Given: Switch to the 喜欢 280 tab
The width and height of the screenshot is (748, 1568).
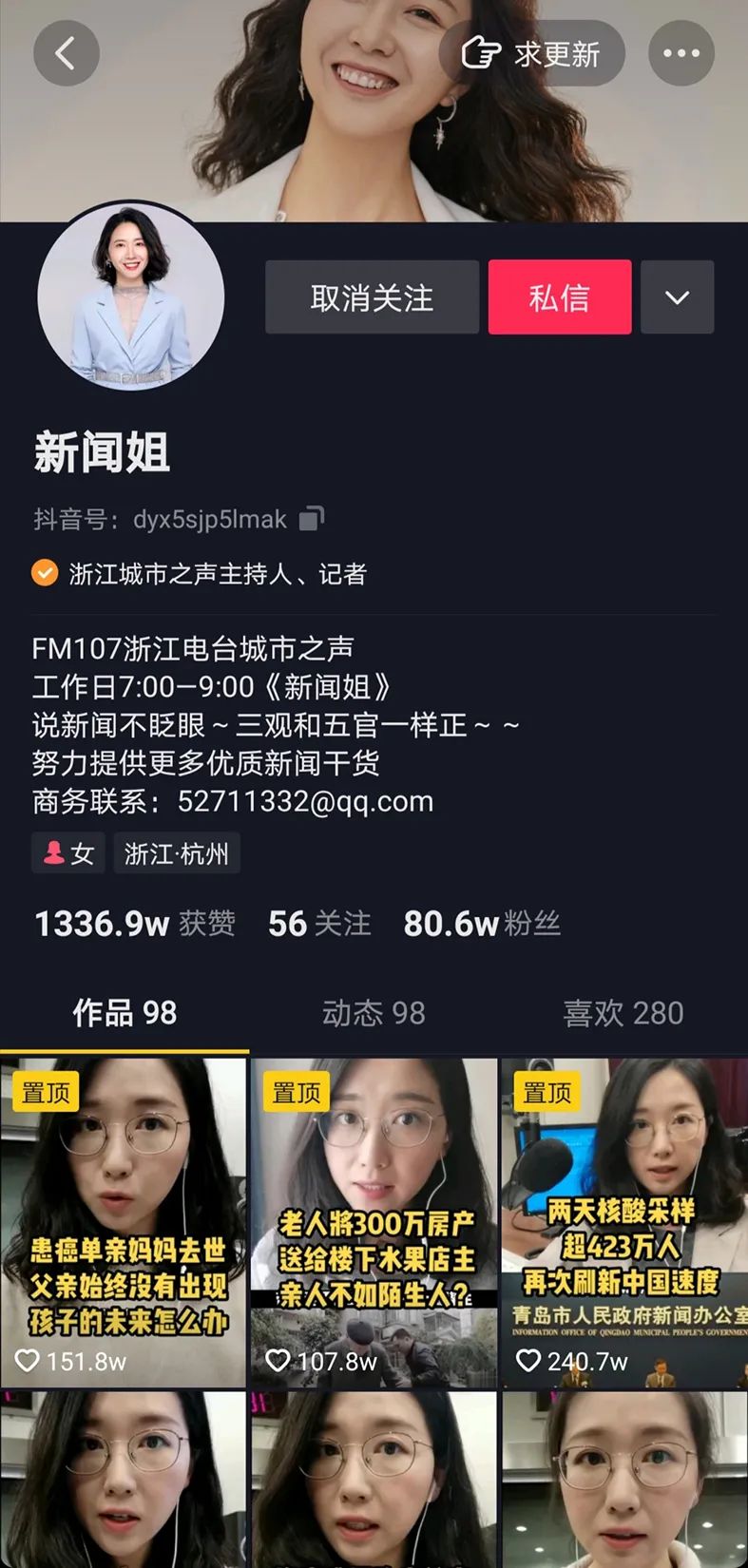Looking at the screenshot, I should [623, 1013].
